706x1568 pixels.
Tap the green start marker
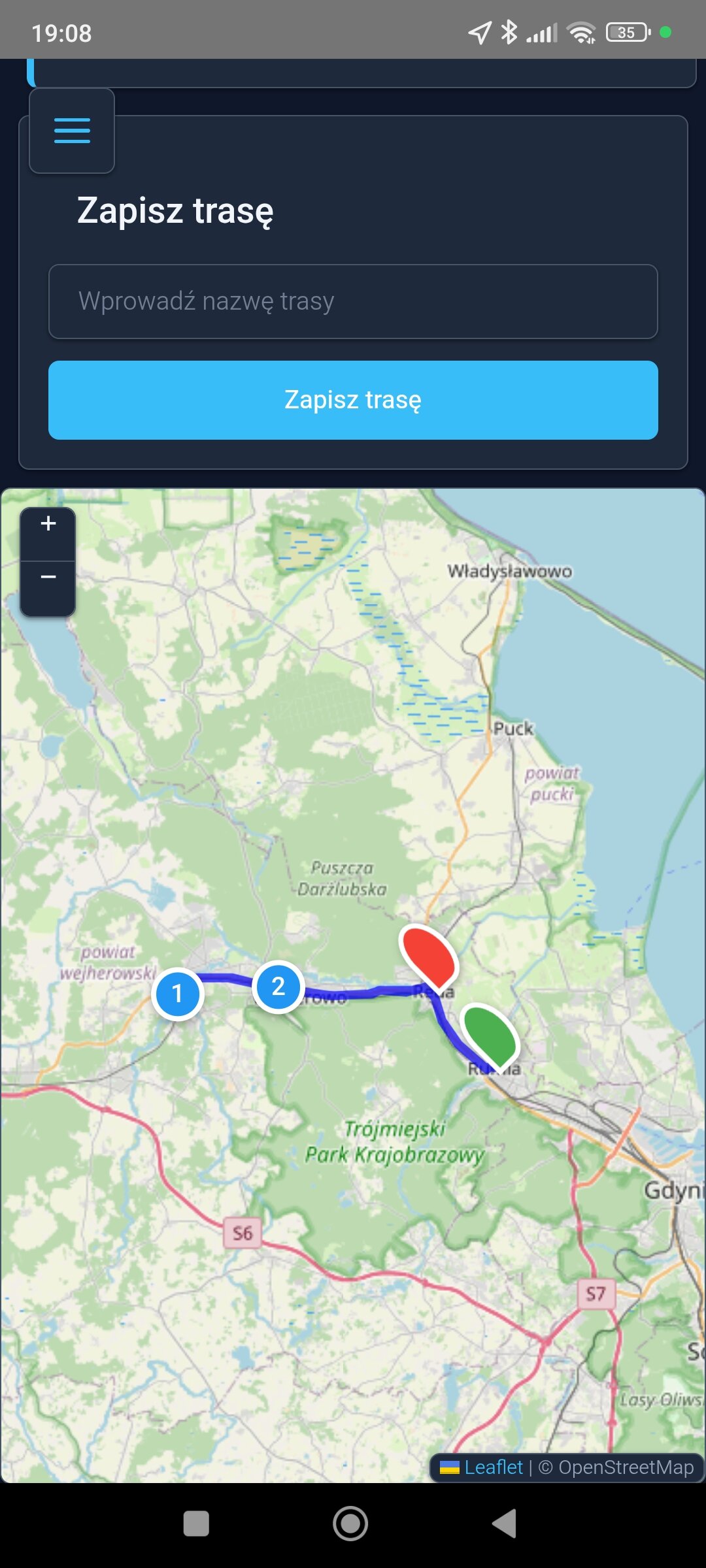pyautogui.click(x=490, y=1034)
